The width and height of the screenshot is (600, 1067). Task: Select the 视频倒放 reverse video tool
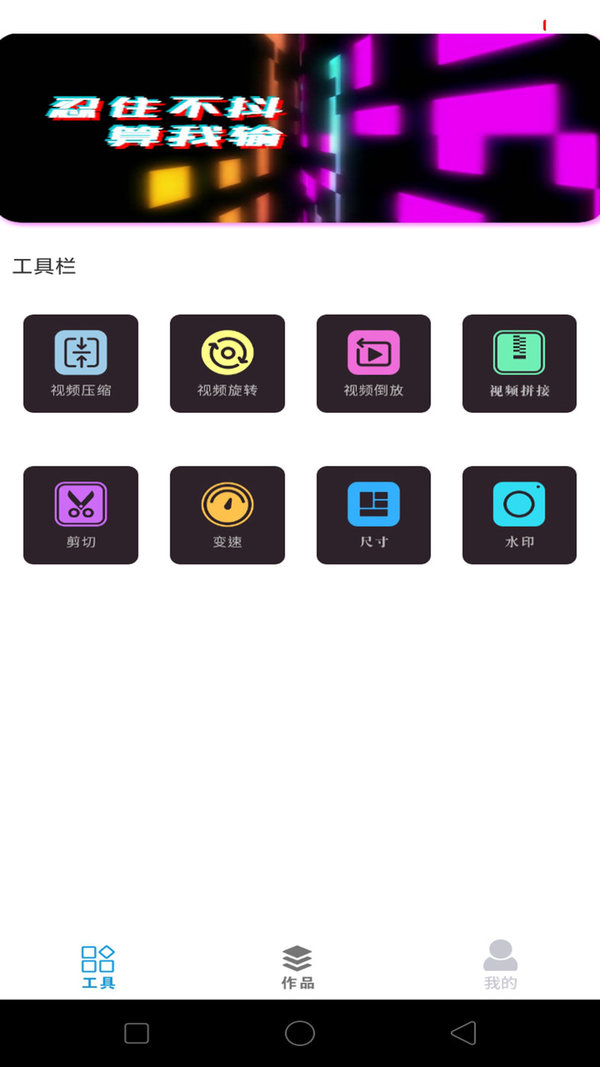(373, 363)
